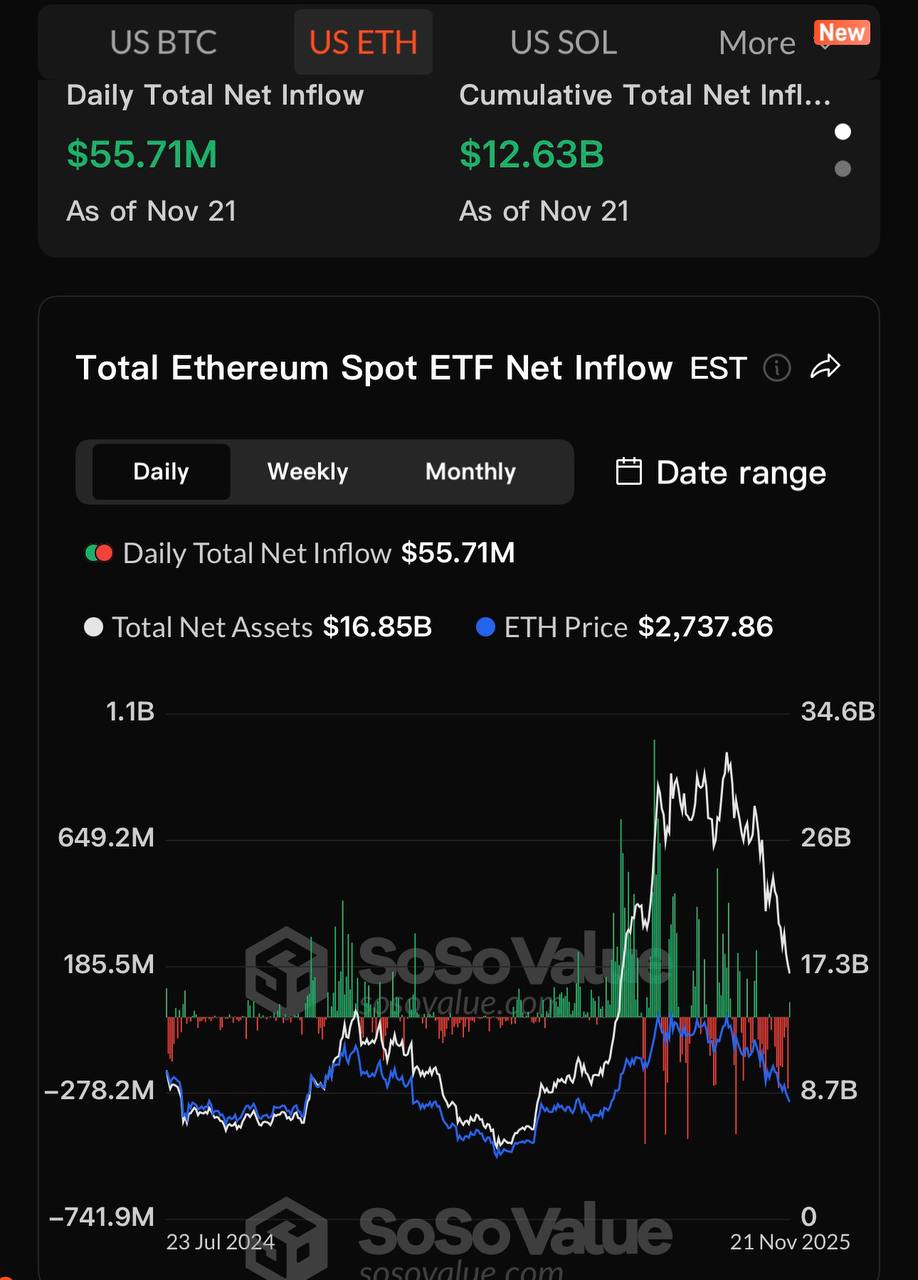The image size is (918, 1280).
Task: Open the Date range picker
Action: tap(721, 472)
